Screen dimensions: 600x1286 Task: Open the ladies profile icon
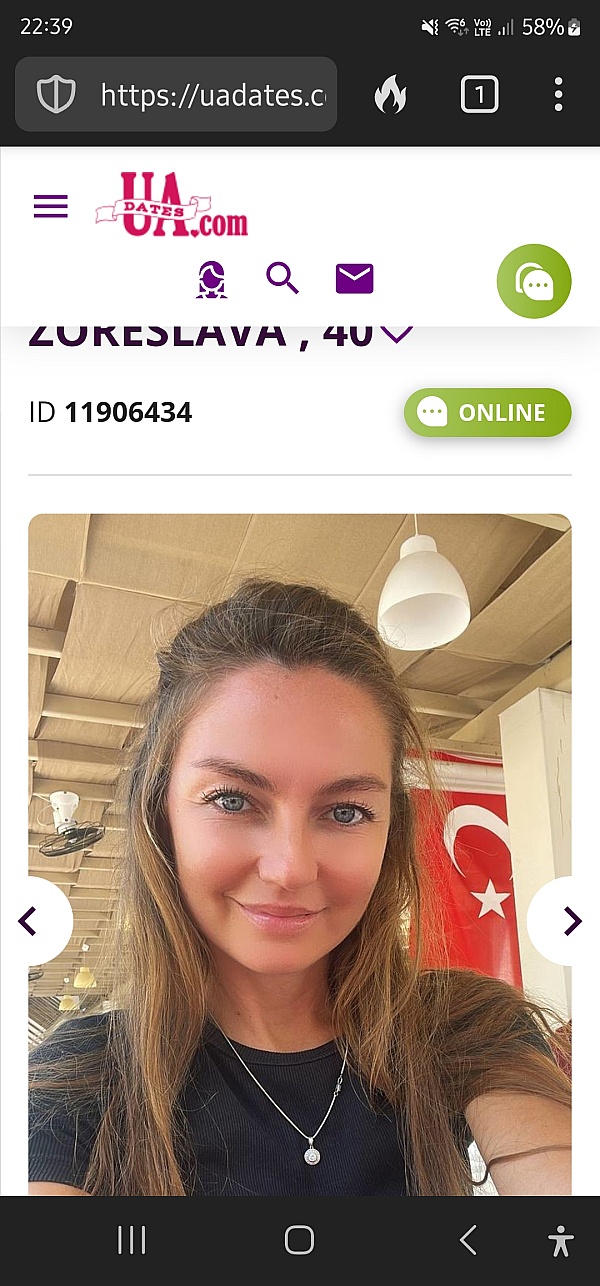[x=211, y=279]
